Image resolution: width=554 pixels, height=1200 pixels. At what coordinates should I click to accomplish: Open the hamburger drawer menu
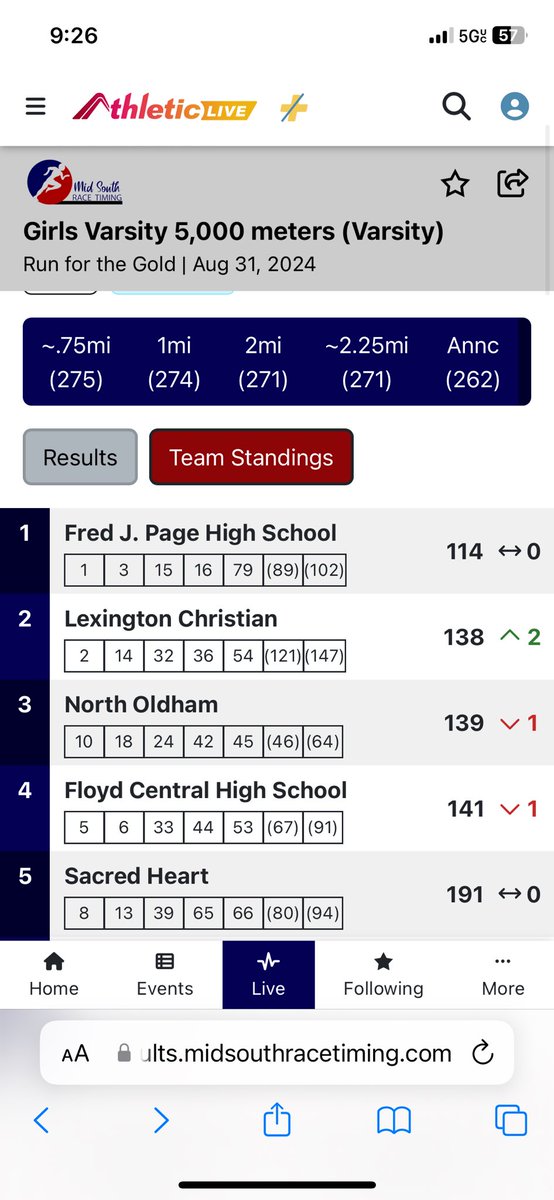[x=35, y=106]
